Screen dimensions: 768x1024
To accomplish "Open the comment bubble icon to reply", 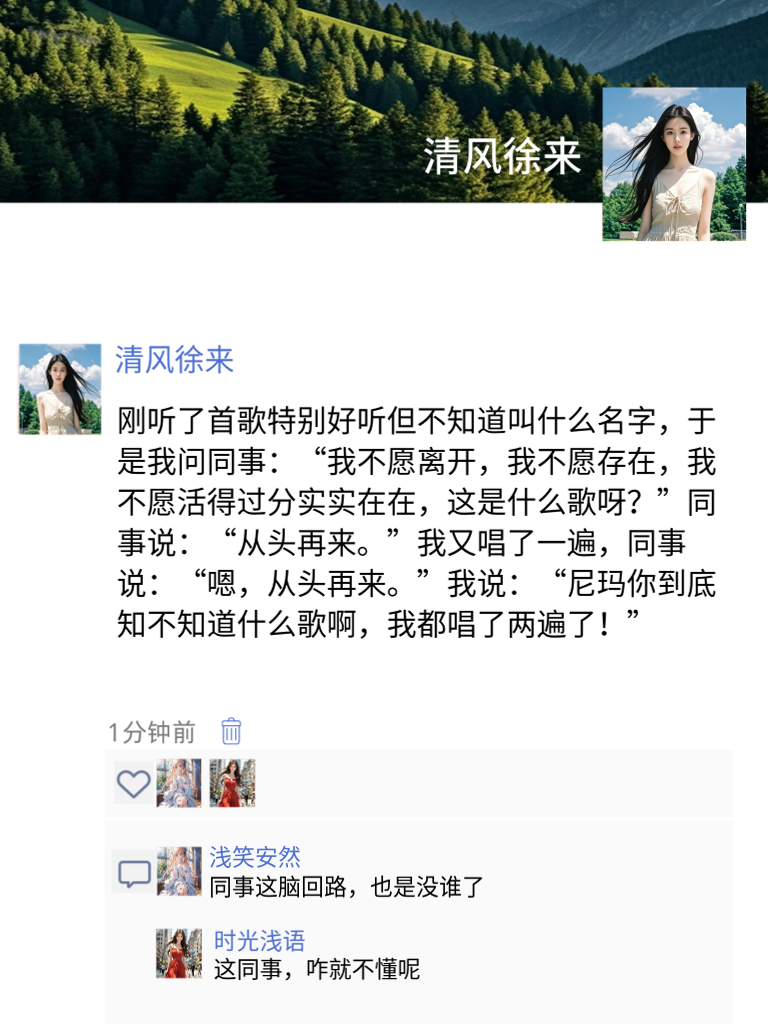I will (x=134, y=873).
